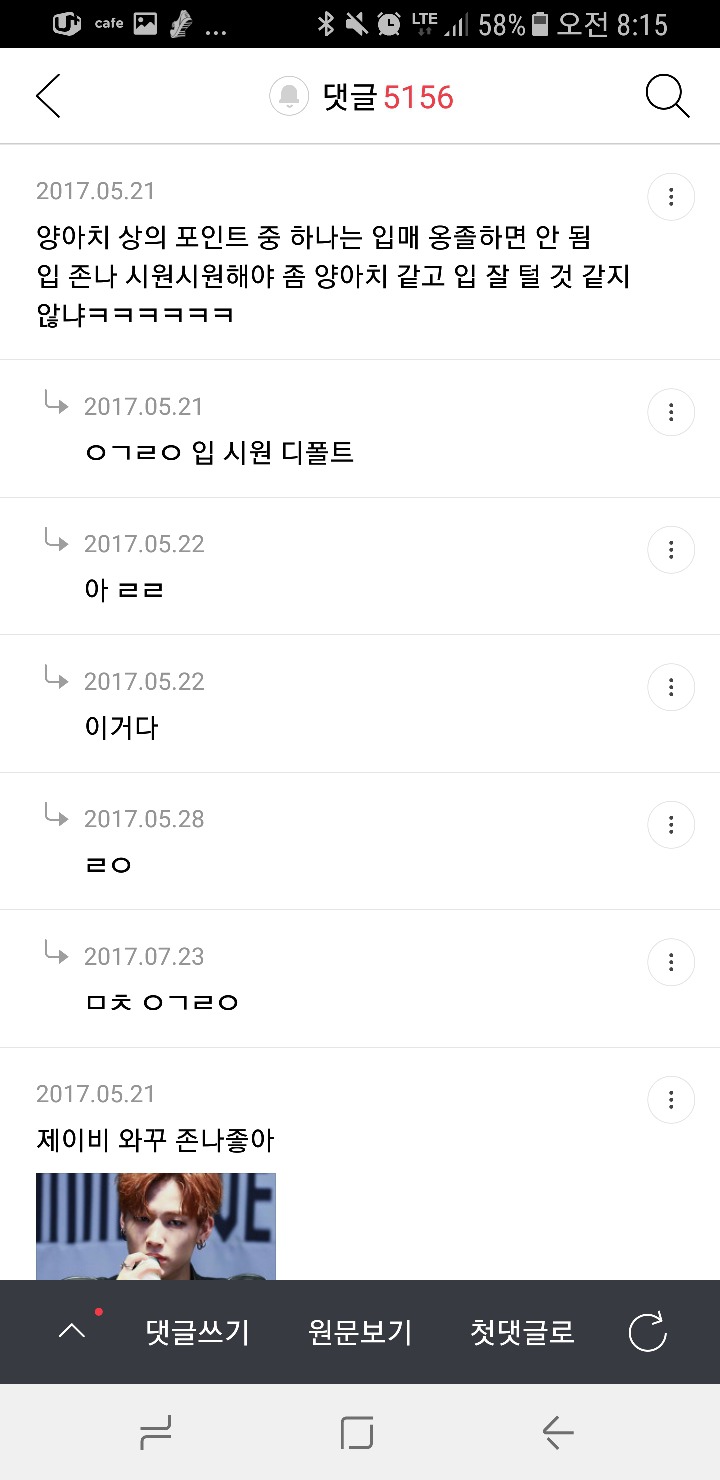View the photo attached to 제이비 comment

[x=156, y=1227]
